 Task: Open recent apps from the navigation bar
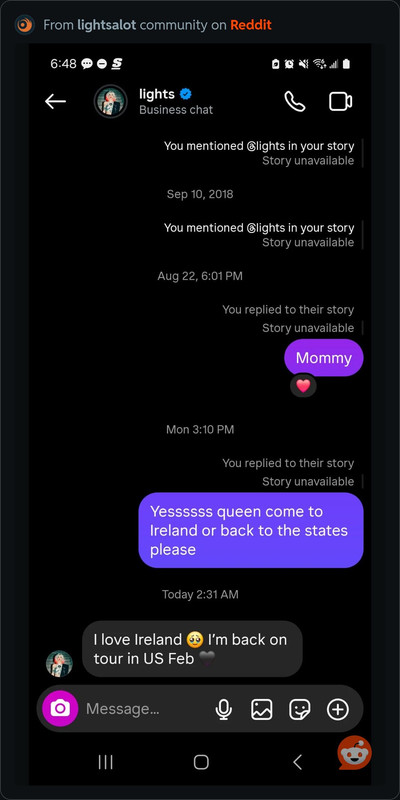tap(105, 762)
